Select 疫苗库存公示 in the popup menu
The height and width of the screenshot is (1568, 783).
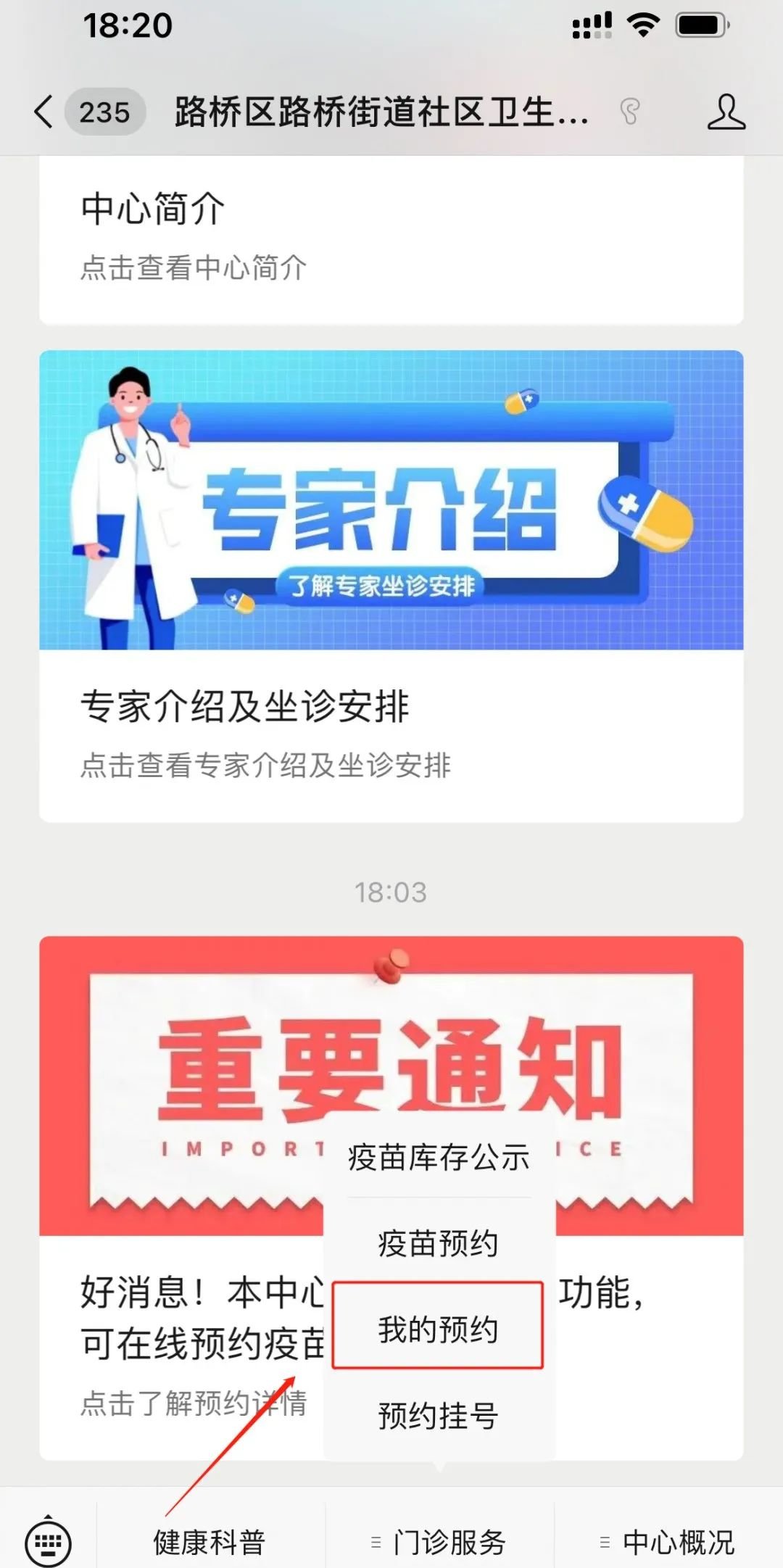(439, 1158)
